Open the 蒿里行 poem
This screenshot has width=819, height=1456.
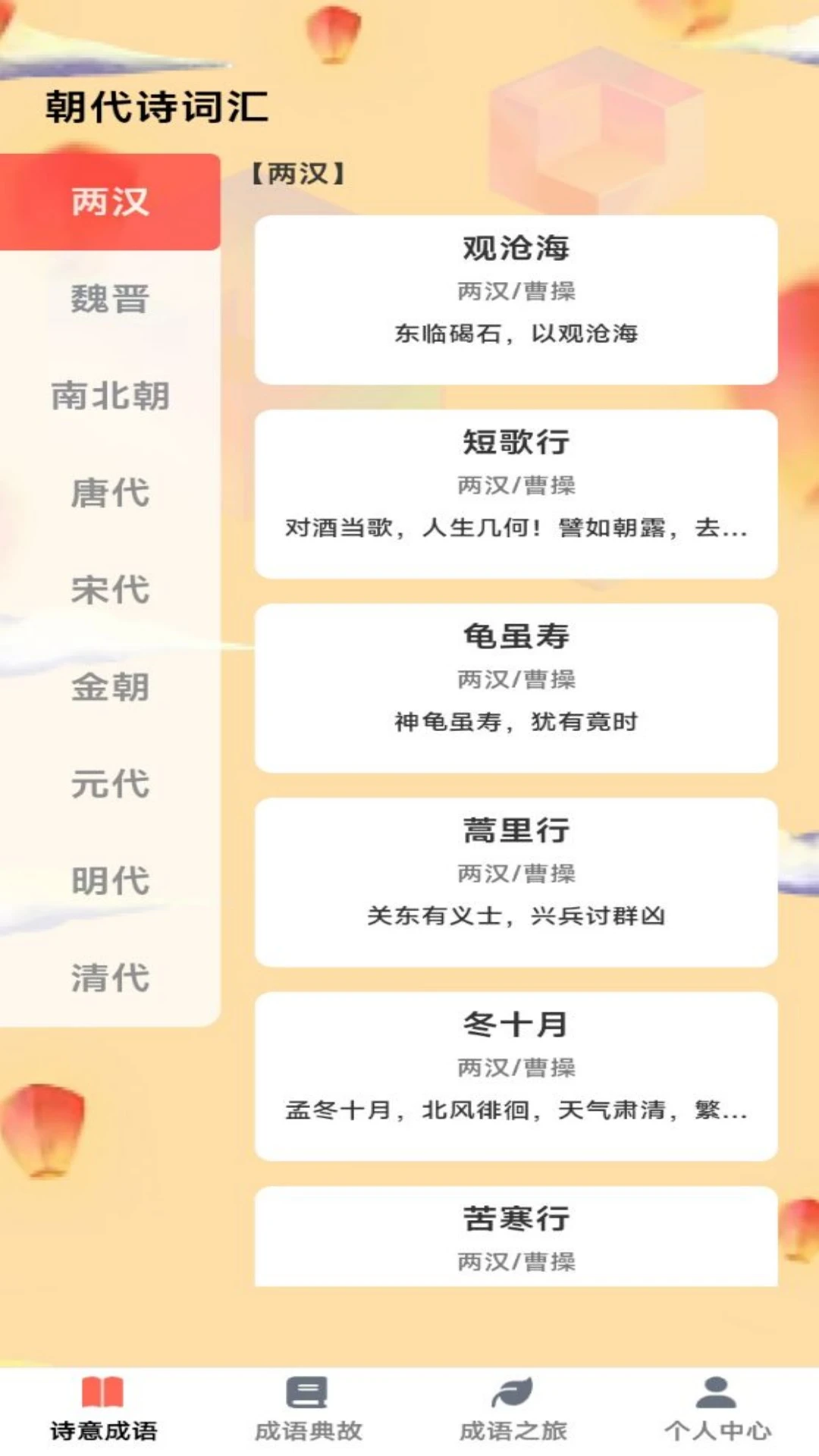coord(516,882)
